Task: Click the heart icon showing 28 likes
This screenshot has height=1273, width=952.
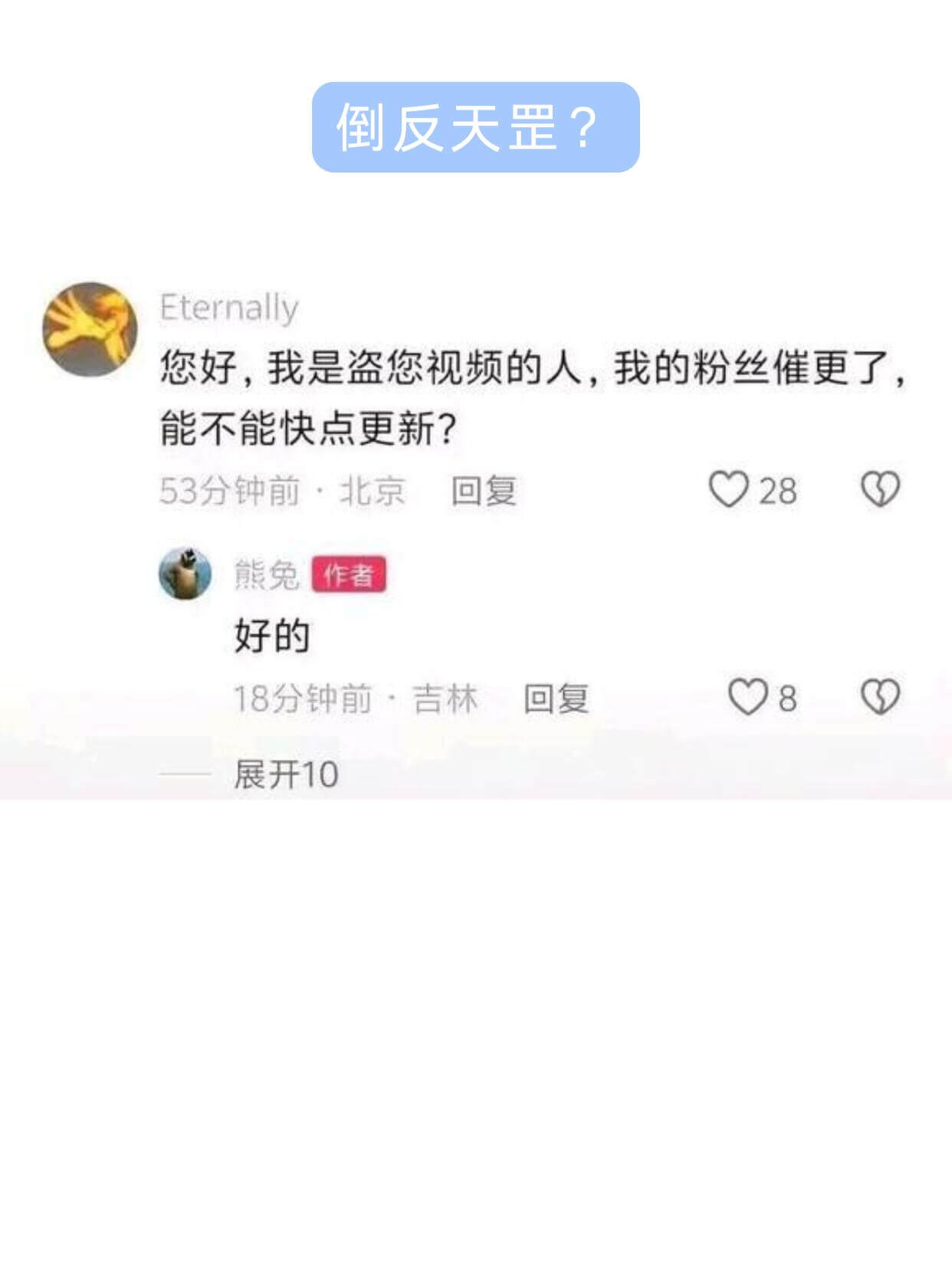Action: (737, 492)
